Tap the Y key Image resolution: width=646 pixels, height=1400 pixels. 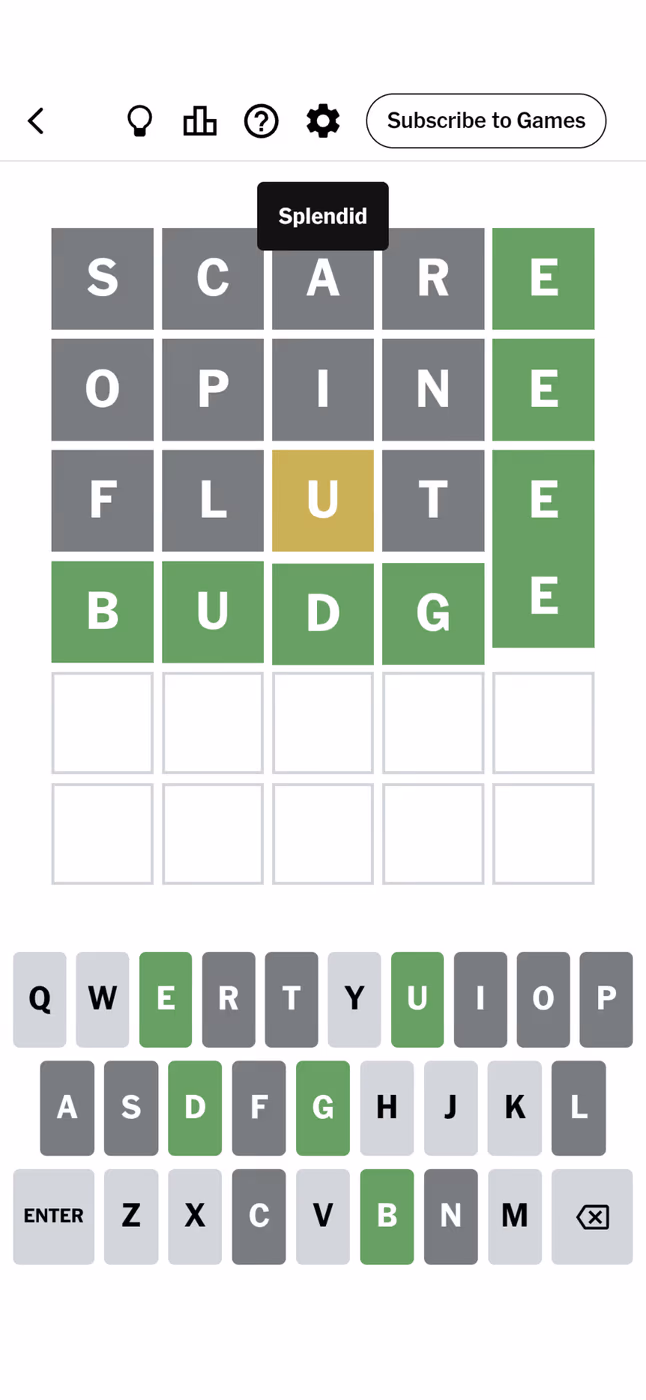[355, 999]
